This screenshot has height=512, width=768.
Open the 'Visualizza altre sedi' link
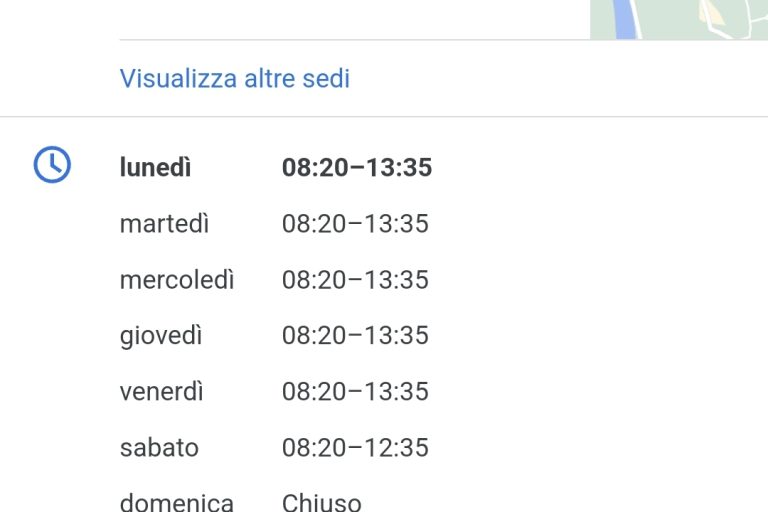[x=235, y=78]
